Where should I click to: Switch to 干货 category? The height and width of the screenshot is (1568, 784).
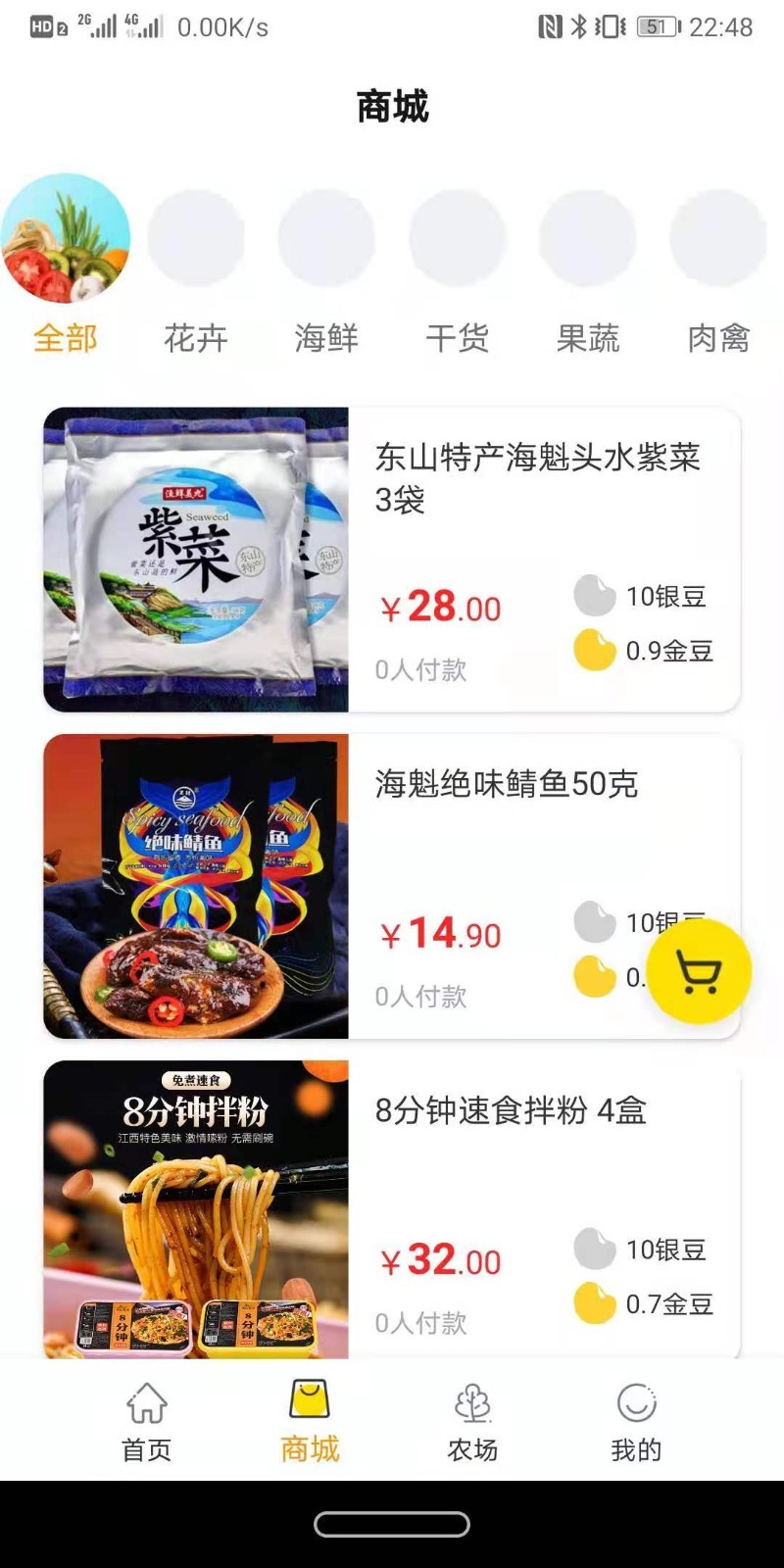458,265
